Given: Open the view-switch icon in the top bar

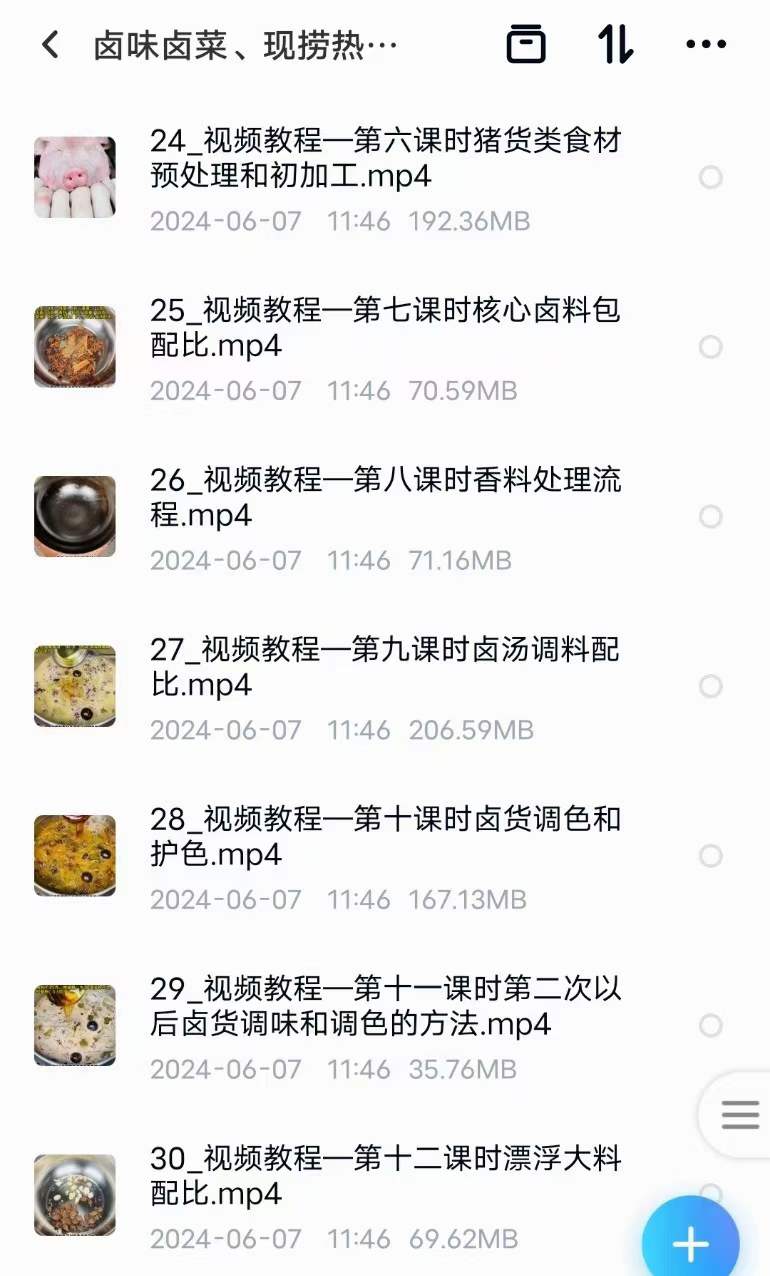Looking at the screenshot, I should pos(525,43).
